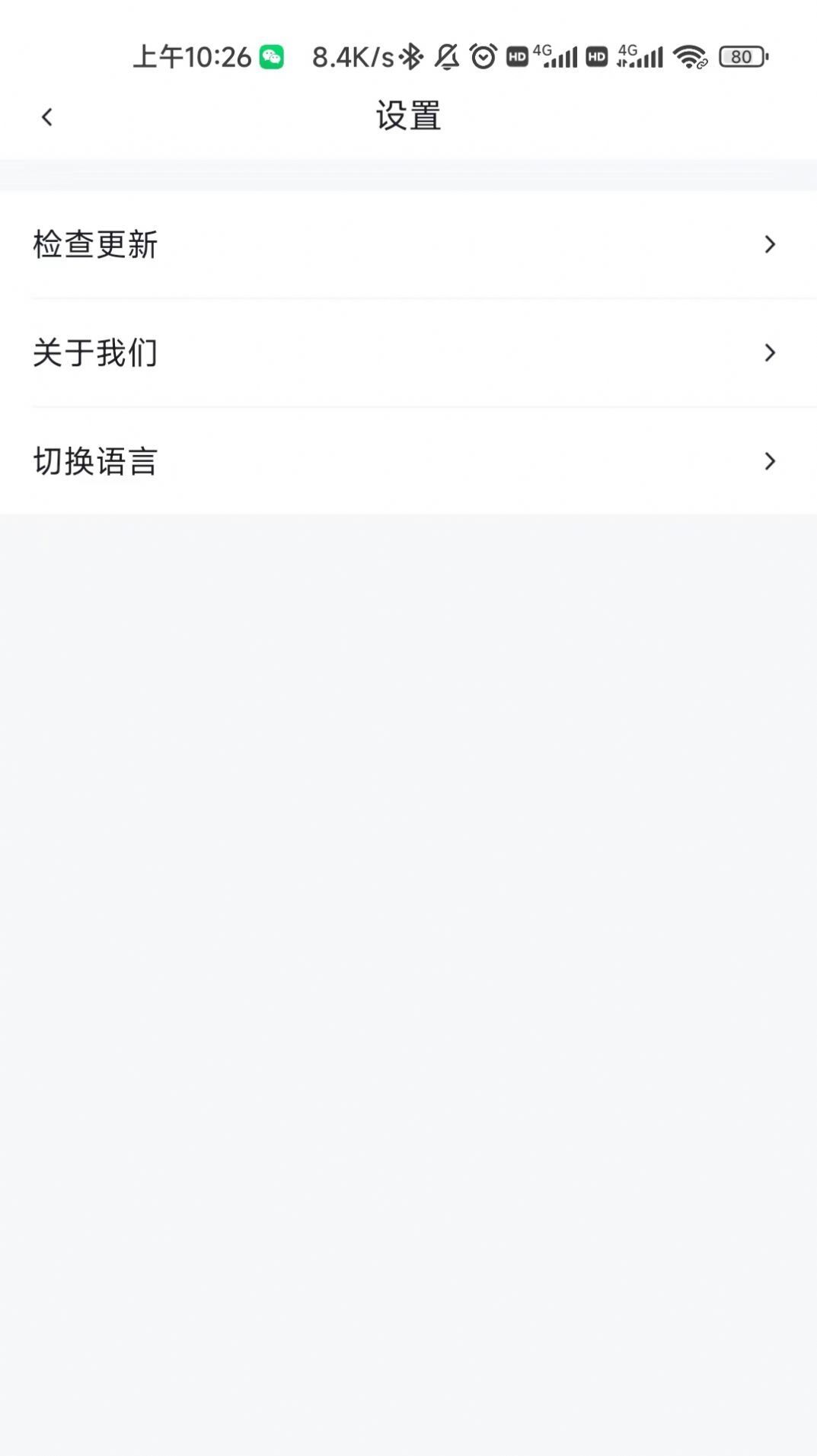Tap the 设置 title in the header

pos(408,116)
